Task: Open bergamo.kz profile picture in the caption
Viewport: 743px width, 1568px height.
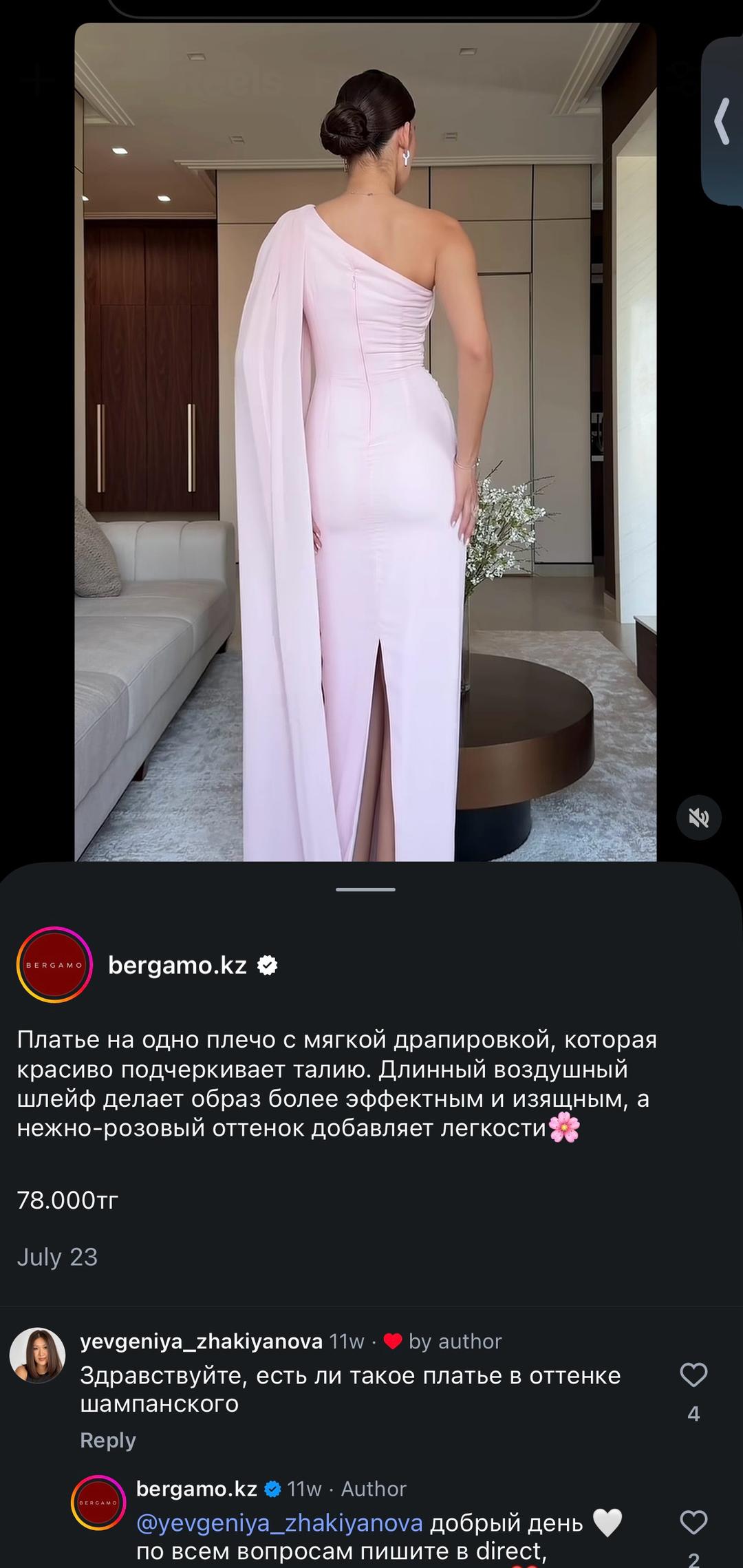Action: click(x=54, y=965)
